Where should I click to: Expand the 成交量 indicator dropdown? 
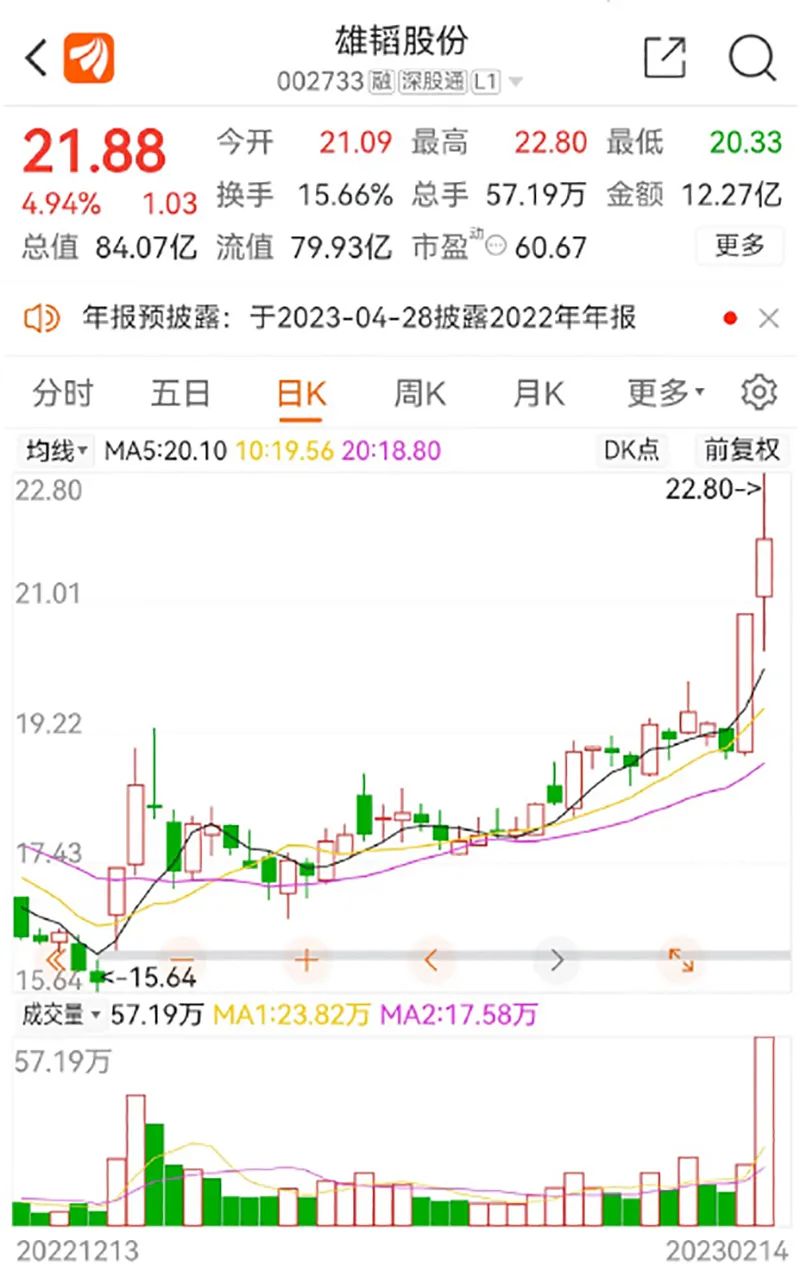click(63, 1015)
